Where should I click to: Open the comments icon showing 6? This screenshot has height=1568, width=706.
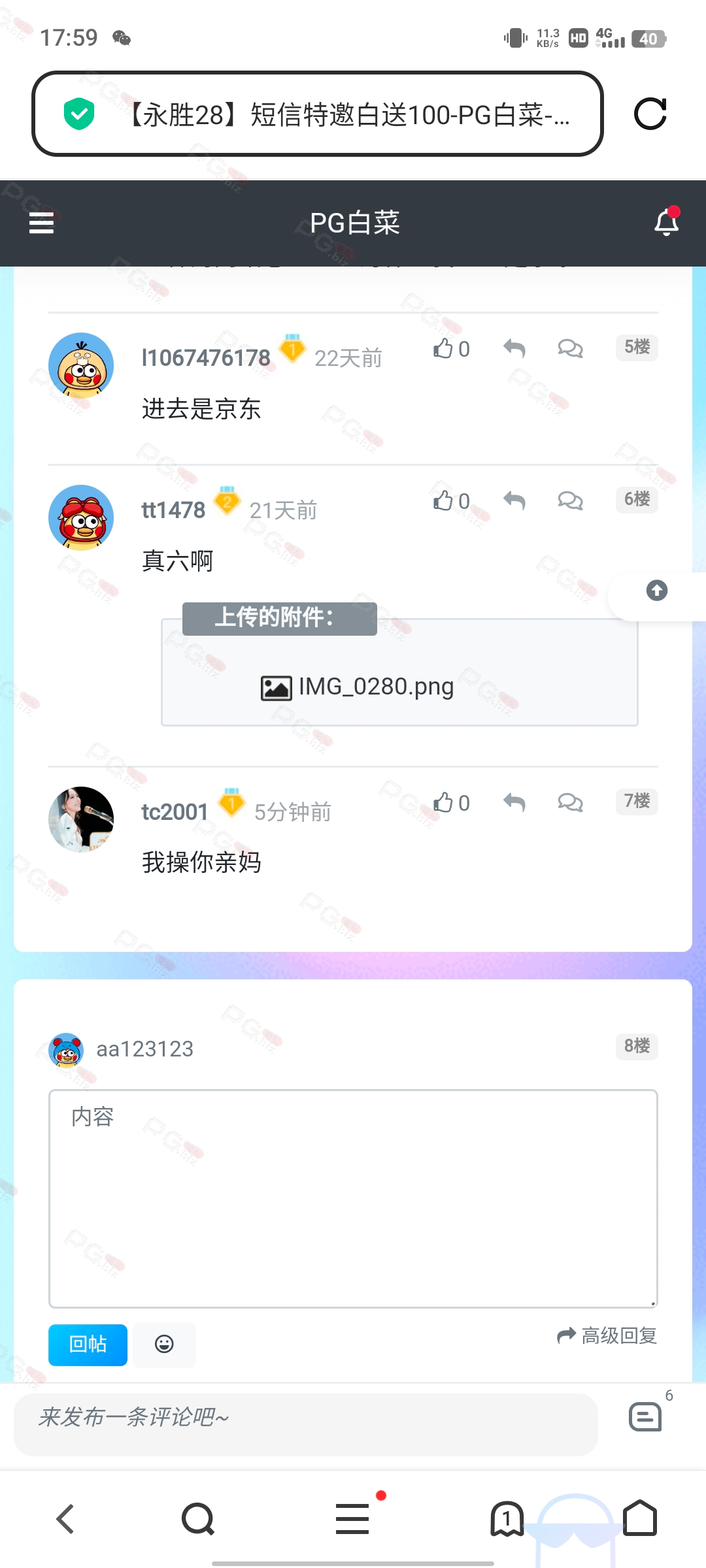point(646,1416)
